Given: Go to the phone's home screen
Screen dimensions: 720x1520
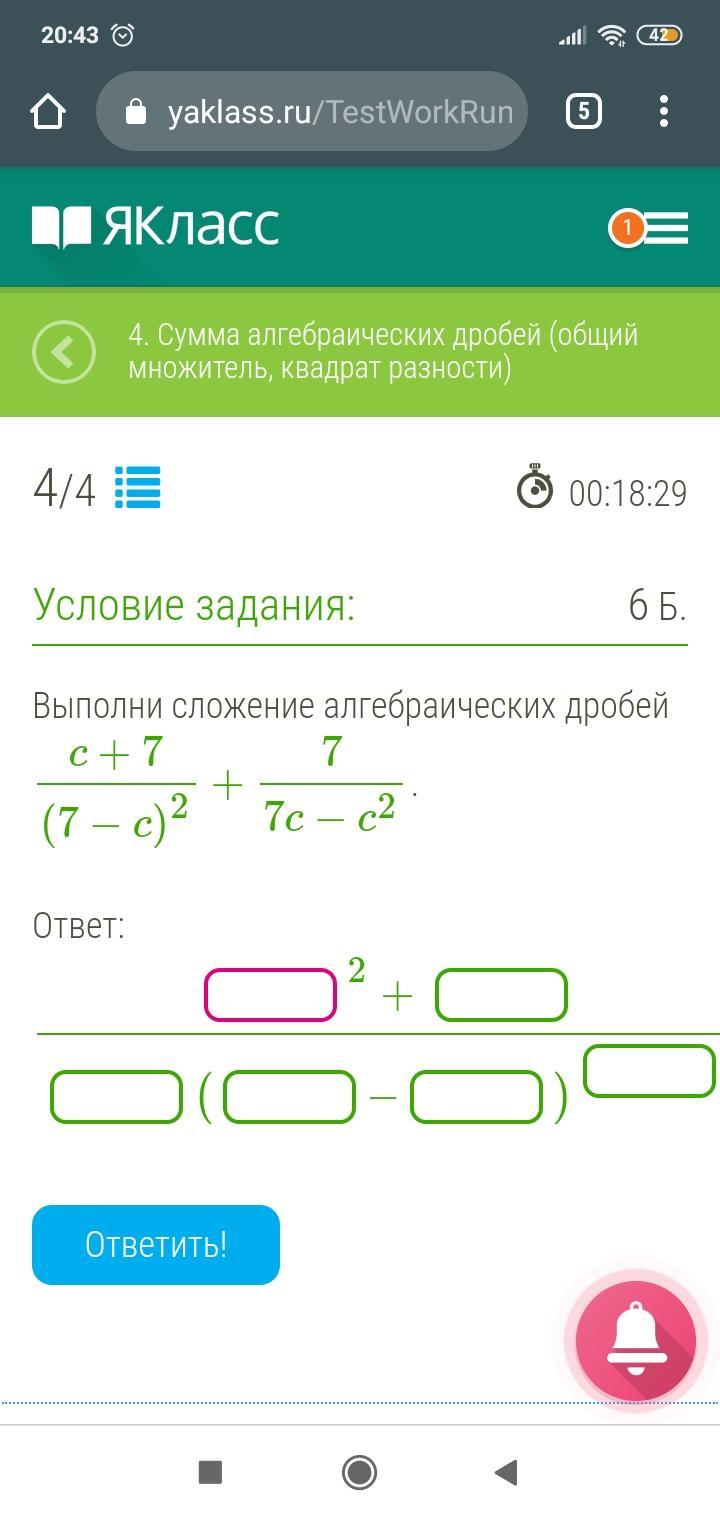Looking at the screenshot, I should tap(359, 1472).
